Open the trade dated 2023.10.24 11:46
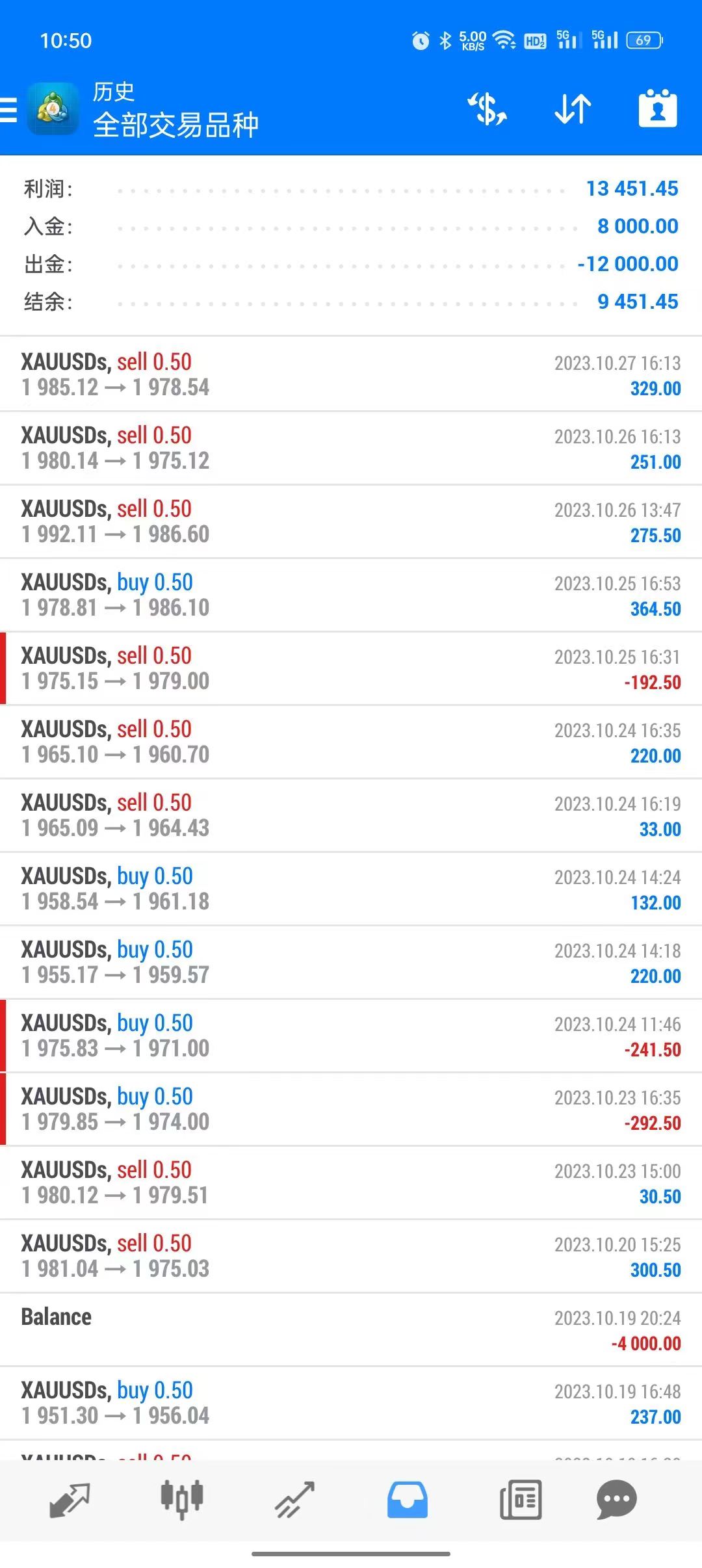The height and width of the screenshot is (1568, 702). click(x=351, y=1036)
